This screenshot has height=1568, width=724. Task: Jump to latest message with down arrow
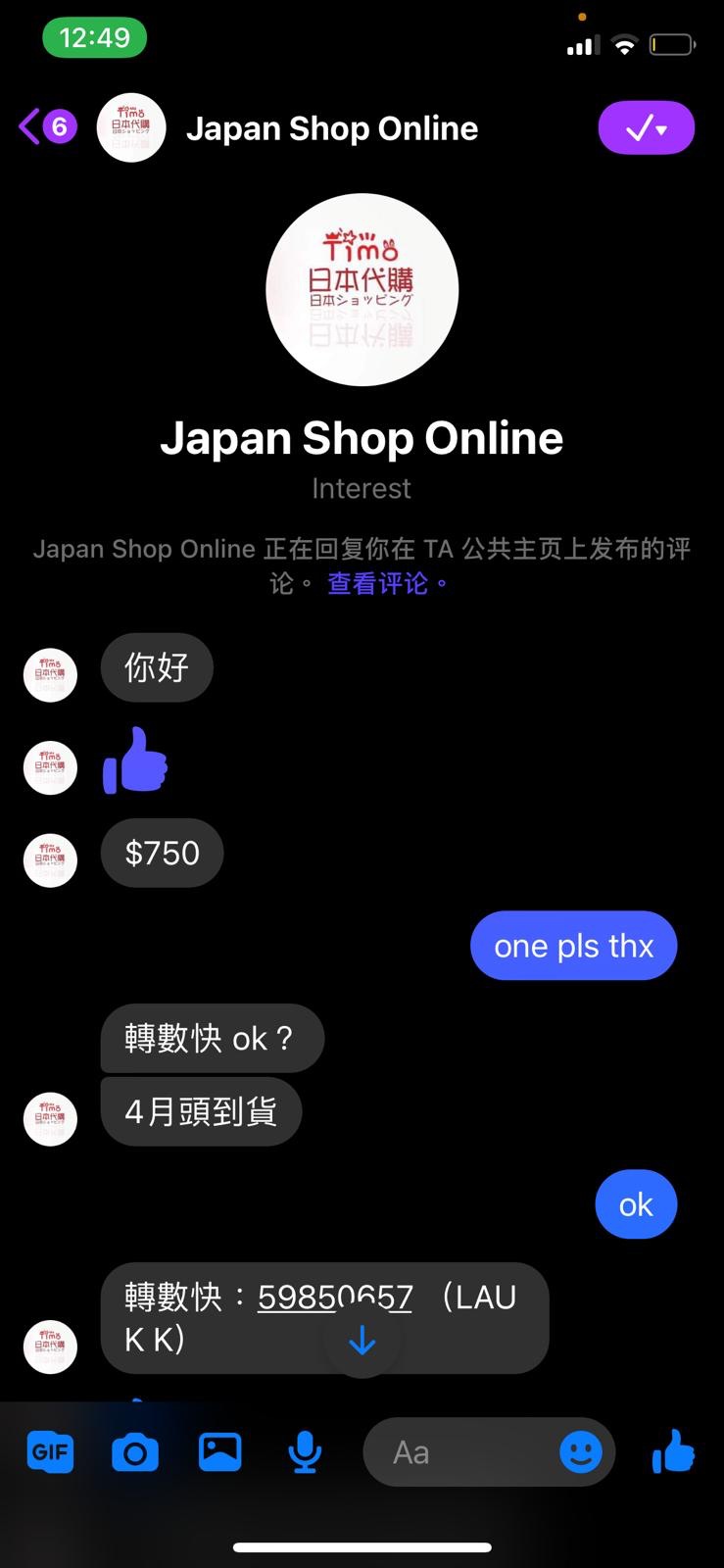(x=362, y=1340)
